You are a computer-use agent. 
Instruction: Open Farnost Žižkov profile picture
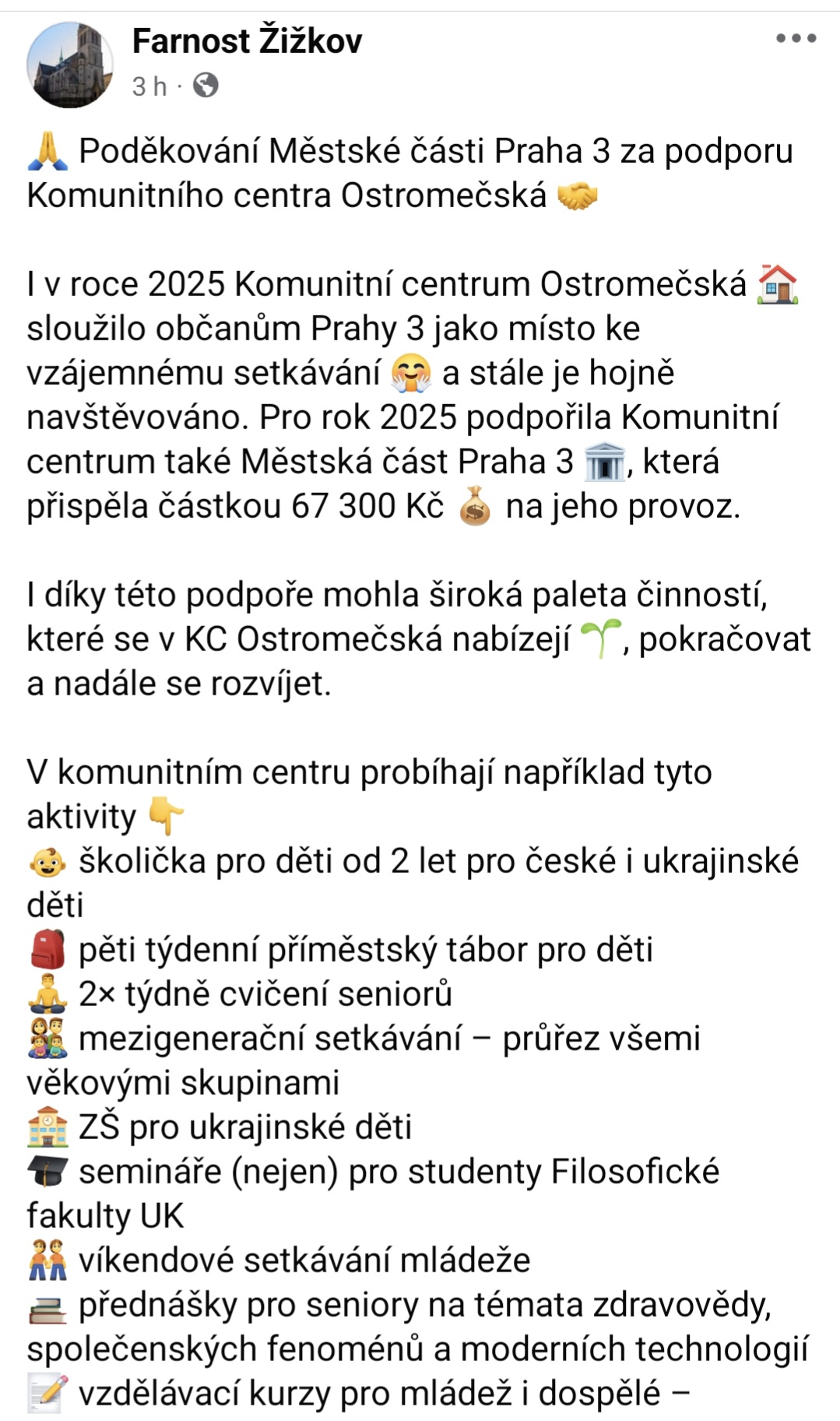click(x=70, y=64)
